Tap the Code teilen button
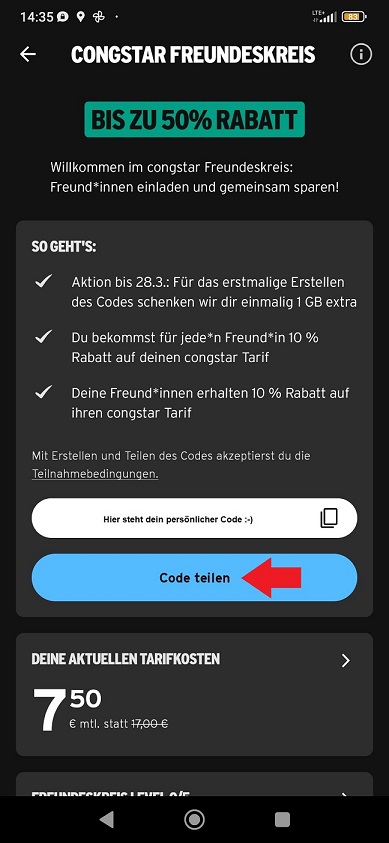 [194, 578]
